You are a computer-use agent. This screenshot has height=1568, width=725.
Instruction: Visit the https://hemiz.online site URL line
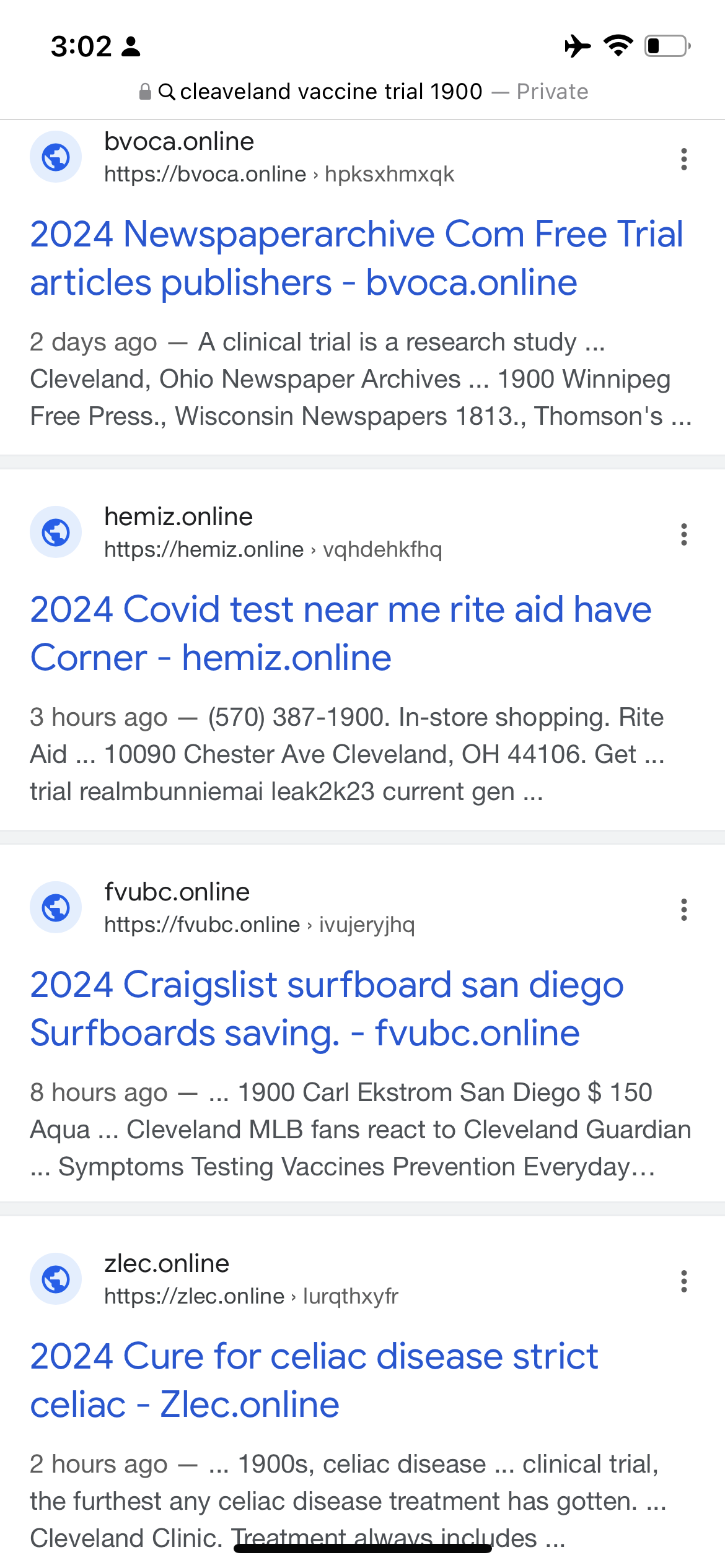(x=273, y=550)
